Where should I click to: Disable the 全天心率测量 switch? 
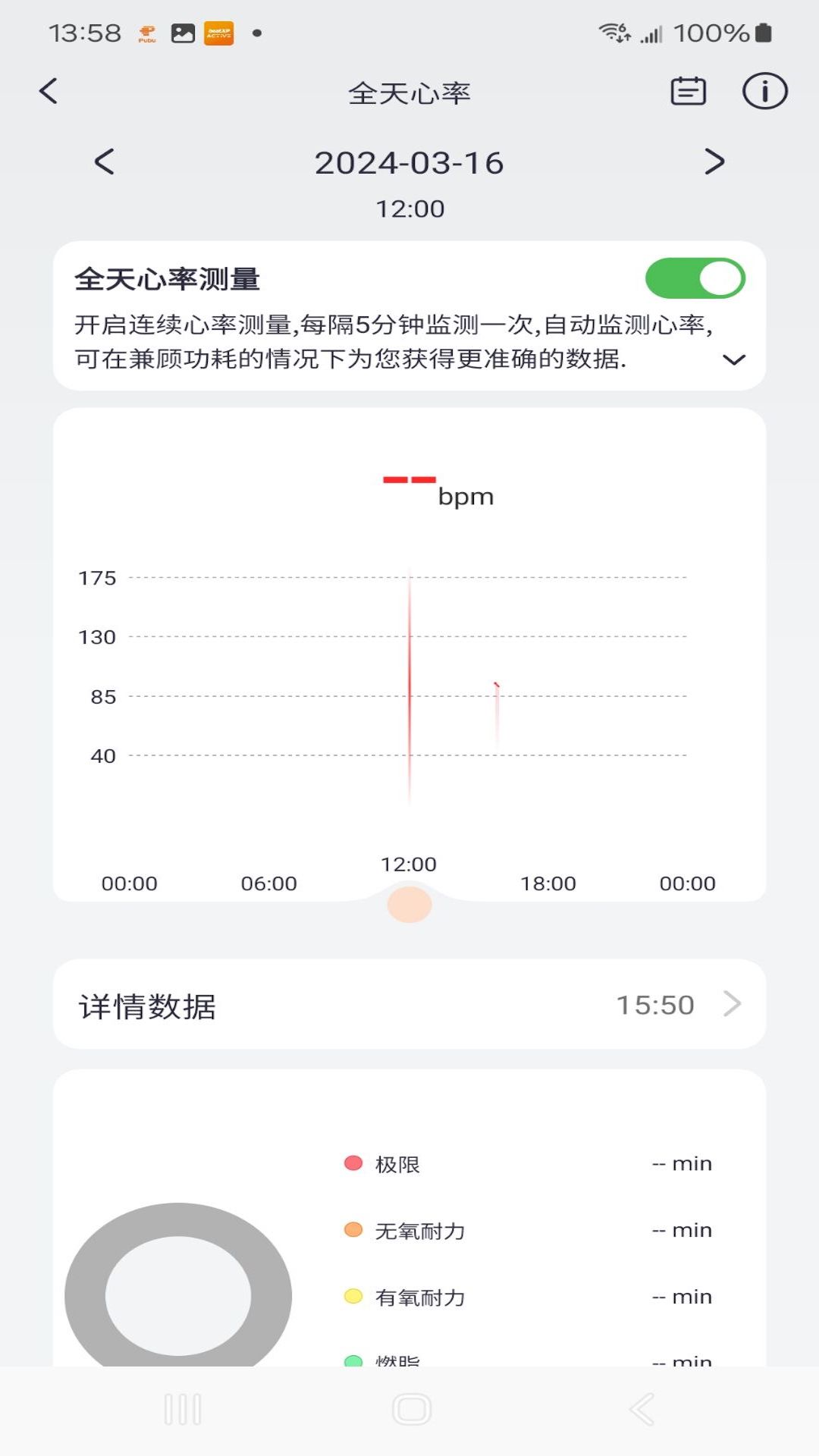pos(695,278)
